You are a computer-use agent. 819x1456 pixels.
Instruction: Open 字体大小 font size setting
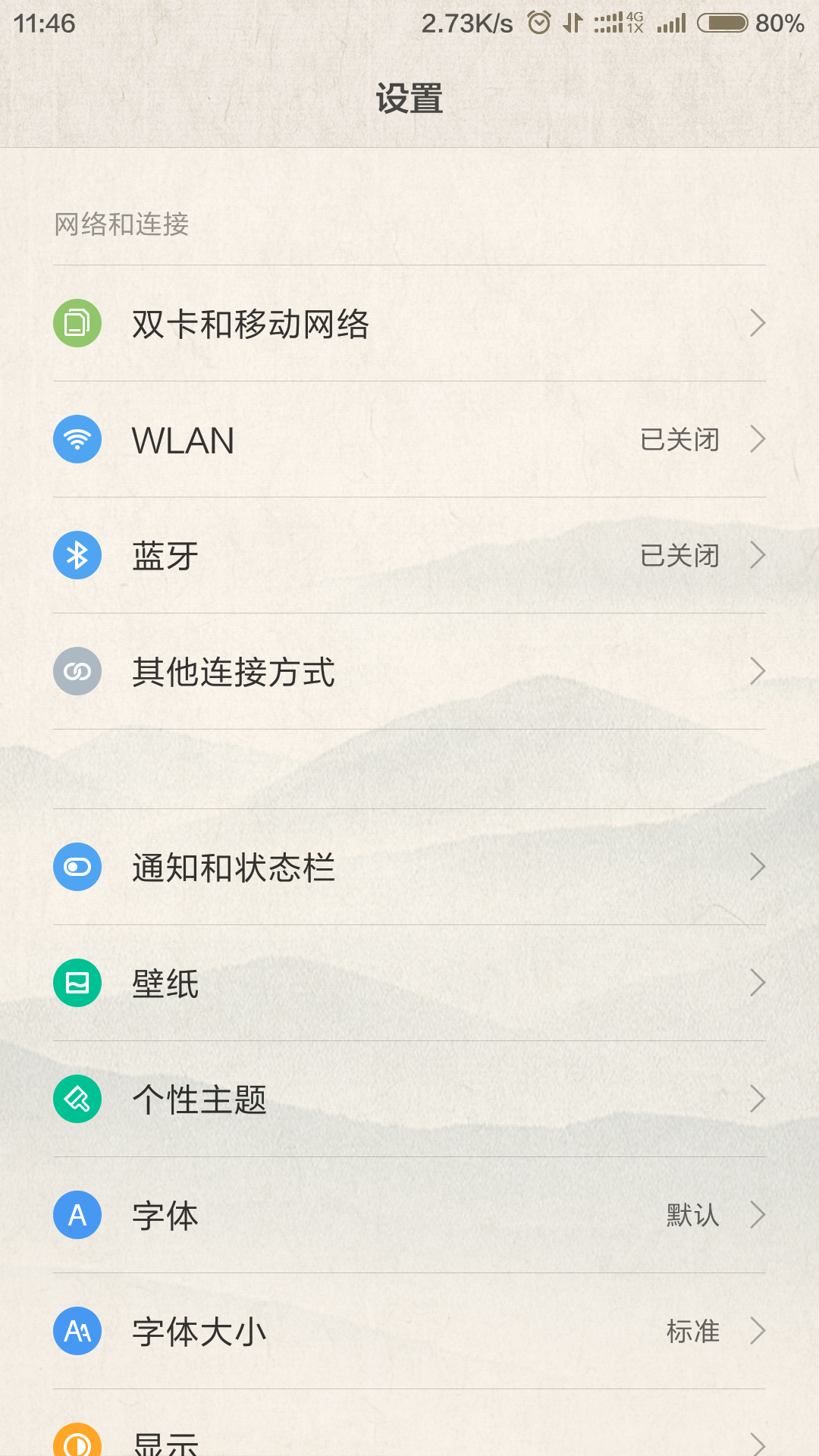[x=409, y=1332]
